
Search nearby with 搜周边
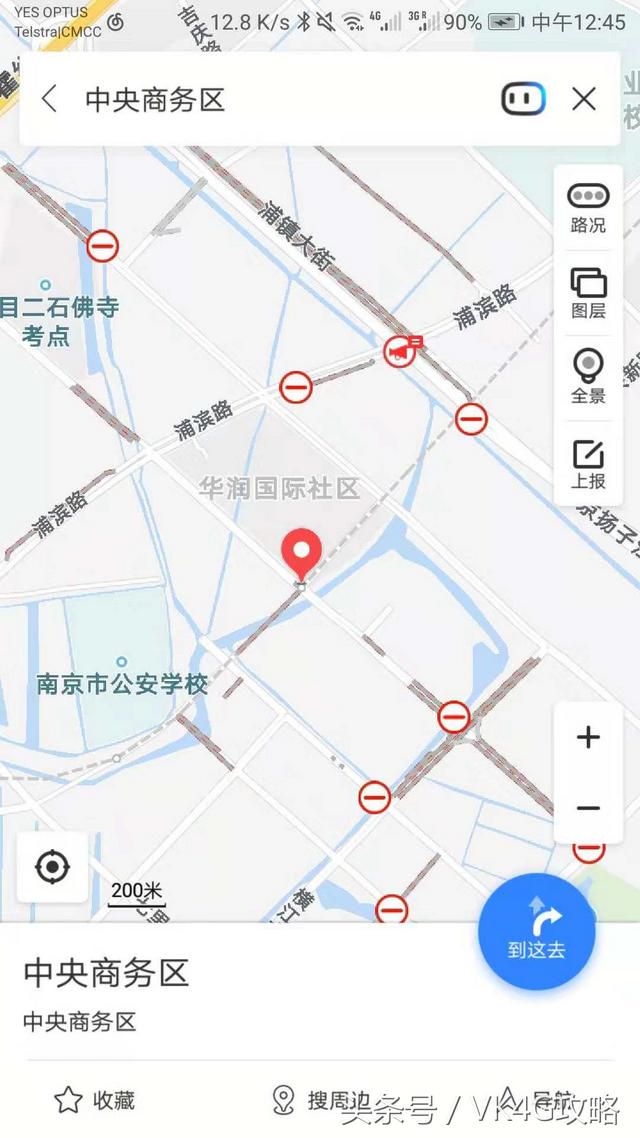tap(321, 1100)
